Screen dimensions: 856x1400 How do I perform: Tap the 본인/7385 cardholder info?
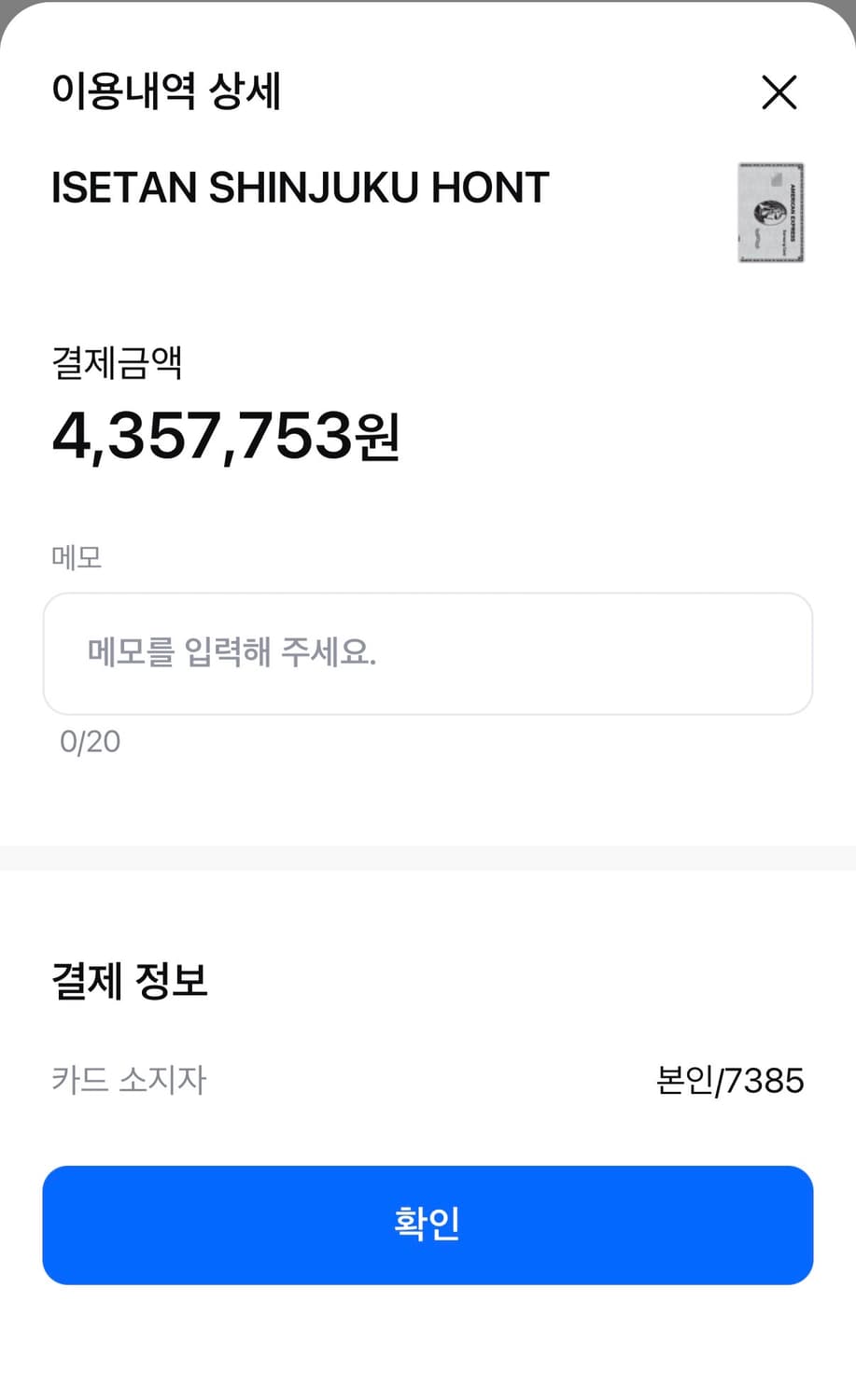pyautogui.click(x=731, y=1080)
